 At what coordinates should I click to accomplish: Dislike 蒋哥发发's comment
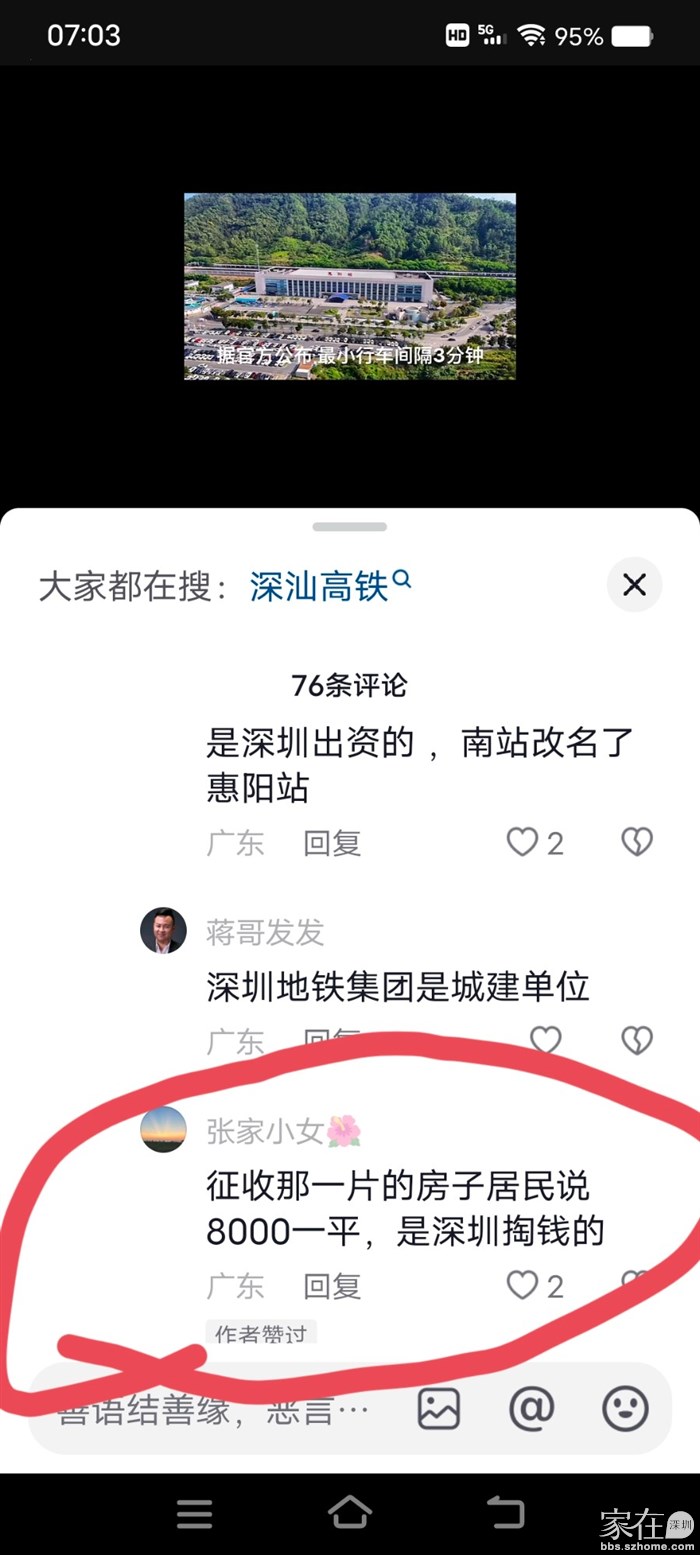click(x=637, y=1040)
